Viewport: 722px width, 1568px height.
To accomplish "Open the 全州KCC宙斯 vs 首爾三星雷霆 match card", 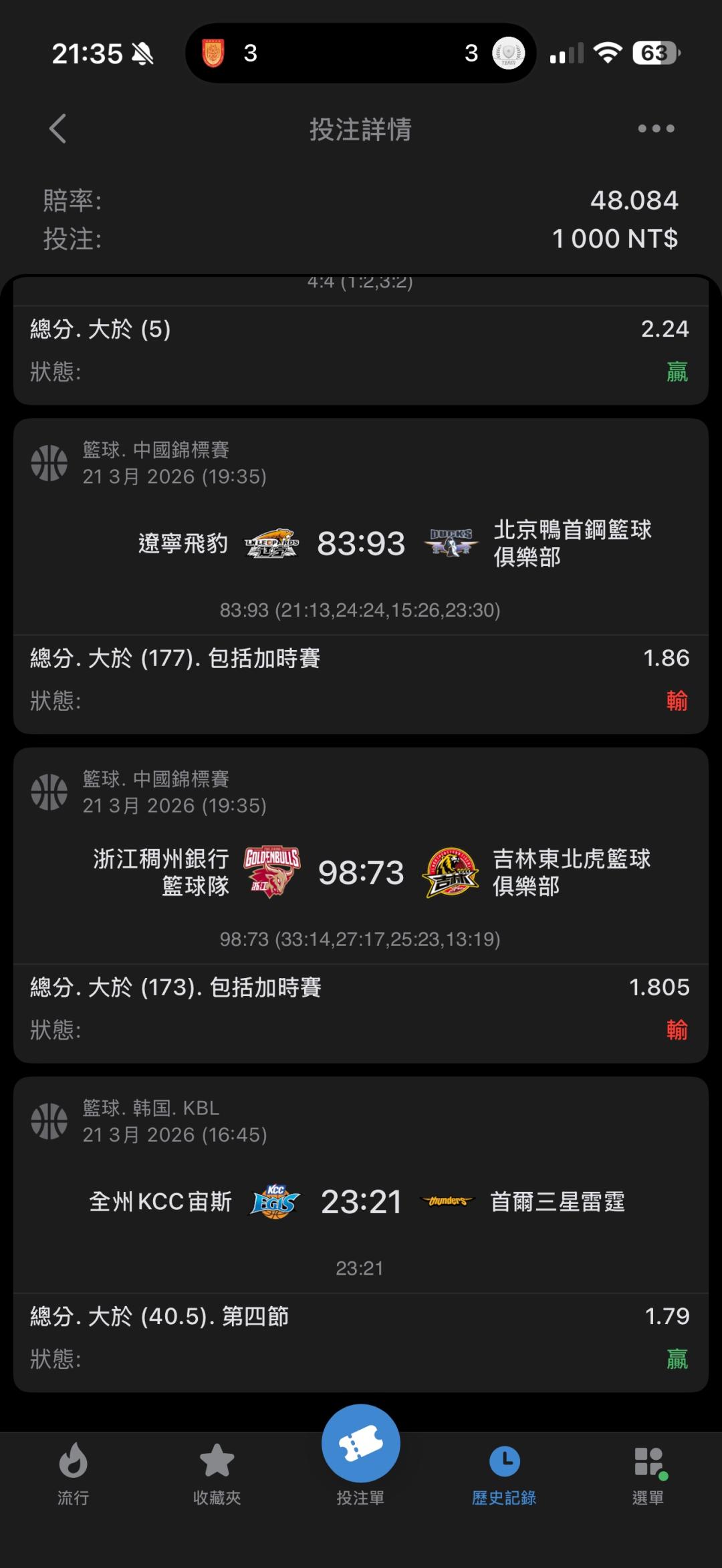I will 361,1235.
